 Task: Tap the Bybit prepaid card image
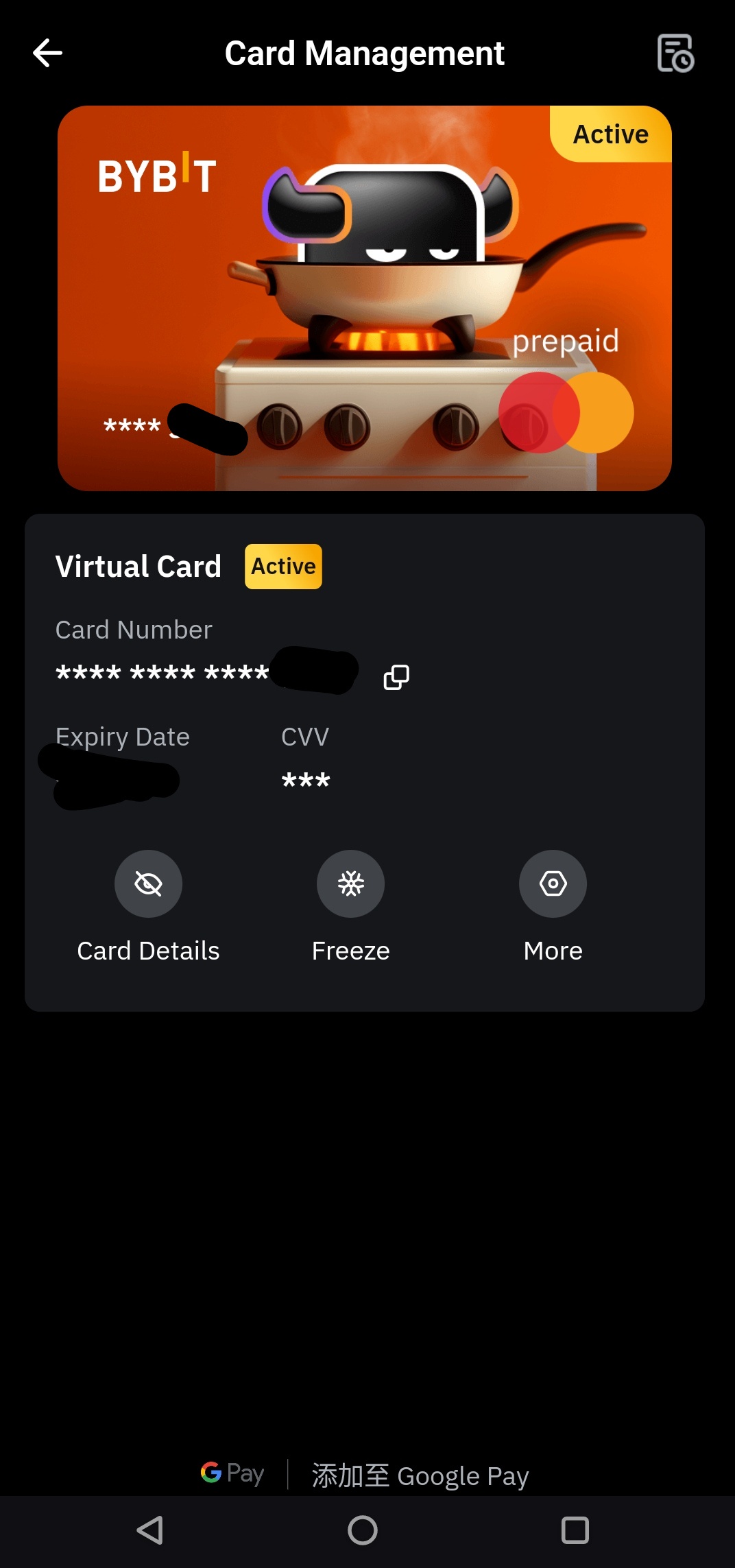[365, 298]
